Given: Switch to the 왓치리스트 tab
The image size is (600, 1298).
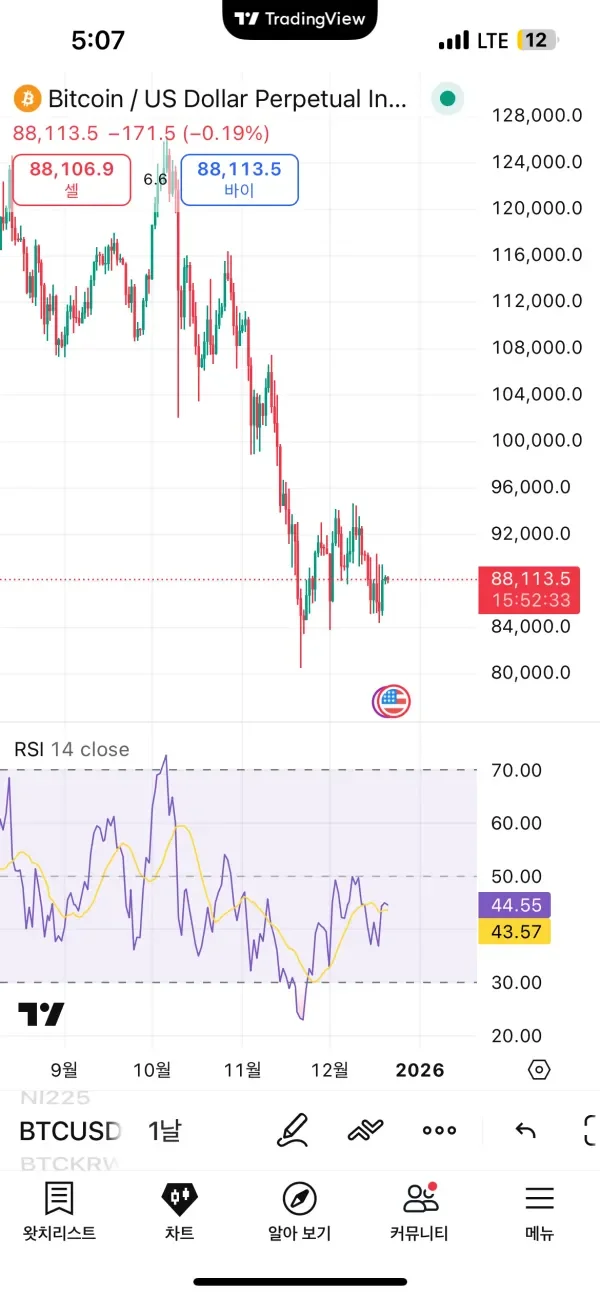Looking at the screenshot, I should tap(59, 1211).
